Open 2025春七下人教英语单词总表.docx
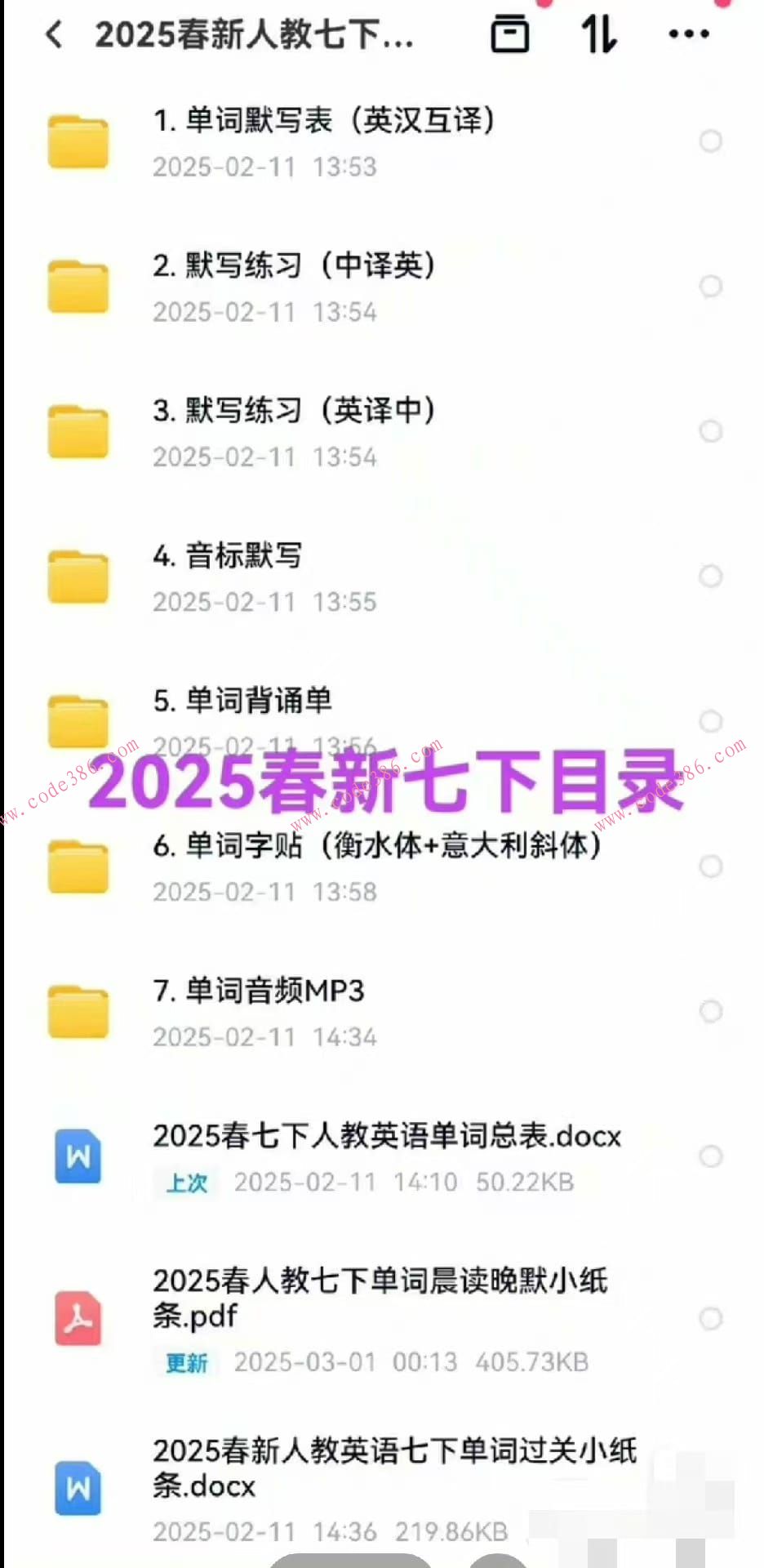 (x=387, y=1135)
